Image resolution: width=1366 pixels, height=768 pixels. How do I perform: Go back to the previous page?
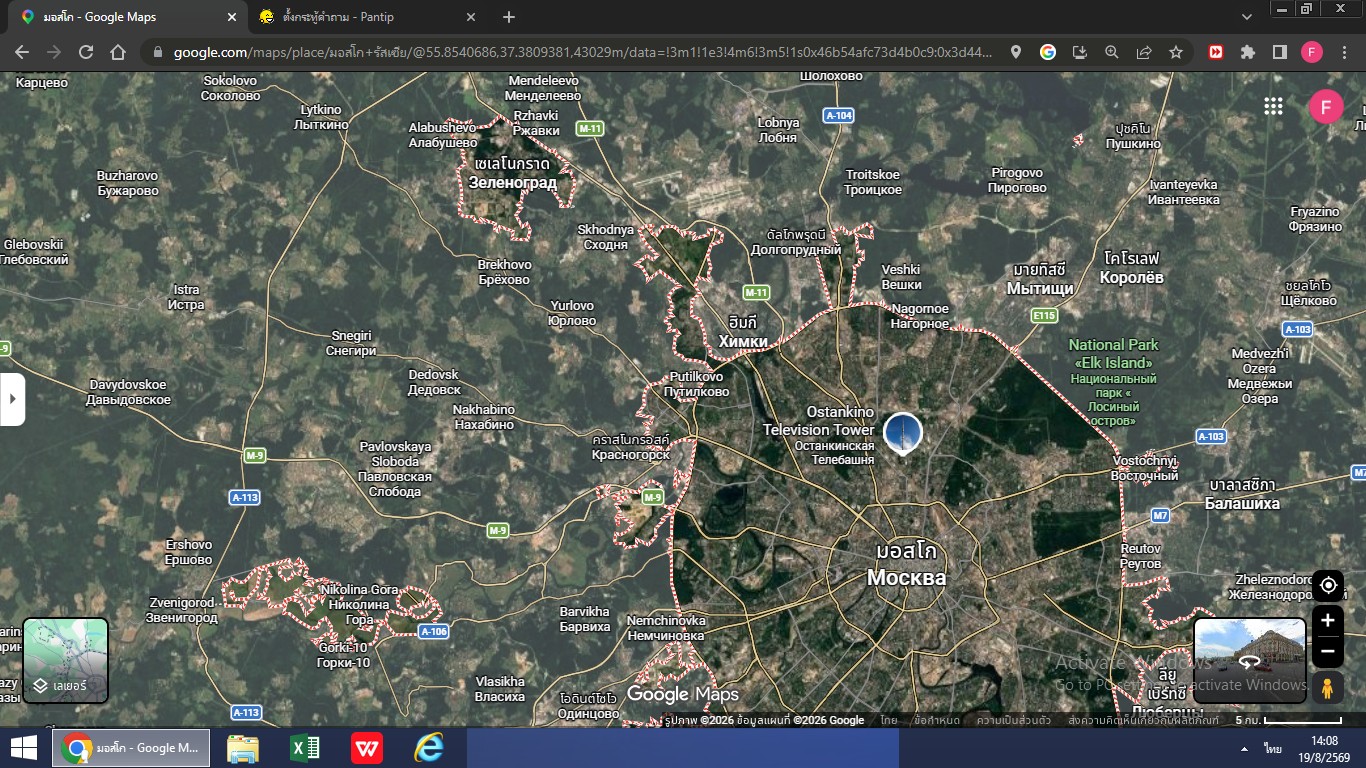click(22, 52)
